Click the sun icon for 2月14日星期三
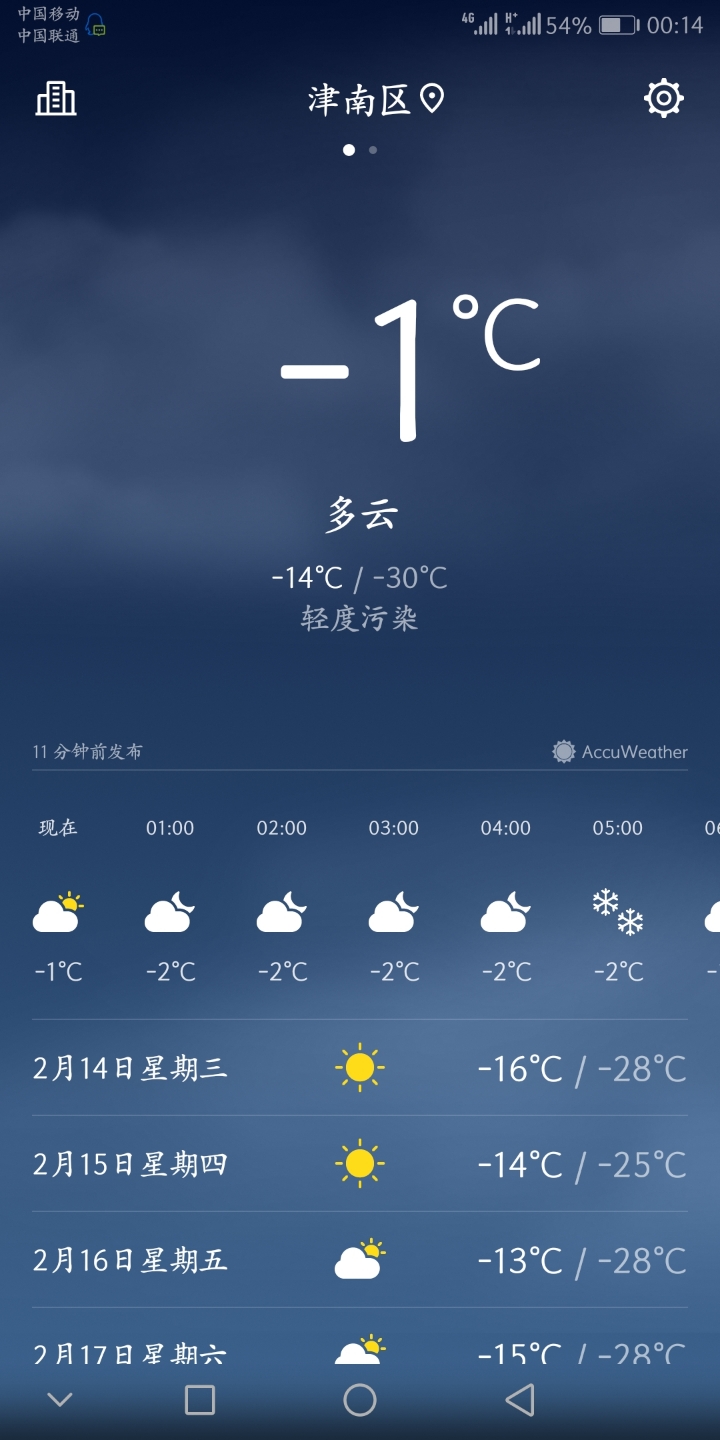The height and width of the screenshot is (1440, 720). 360,1067
